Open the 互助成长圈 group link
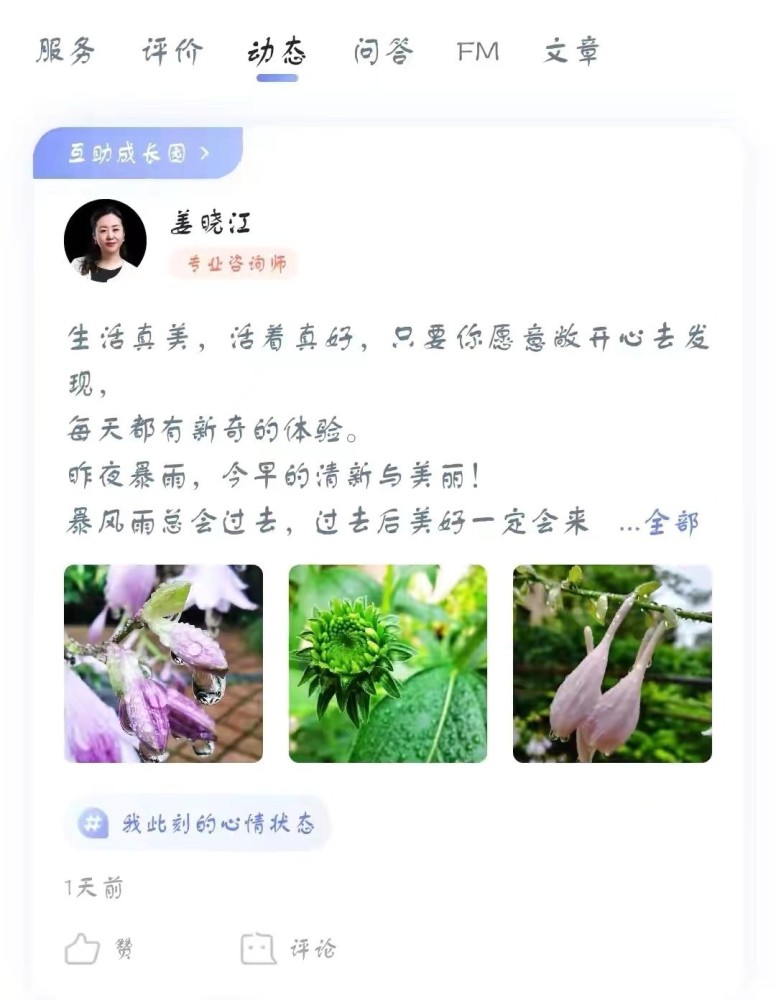The width and height of the screenshot is (776, 1000). coord(138,154)
